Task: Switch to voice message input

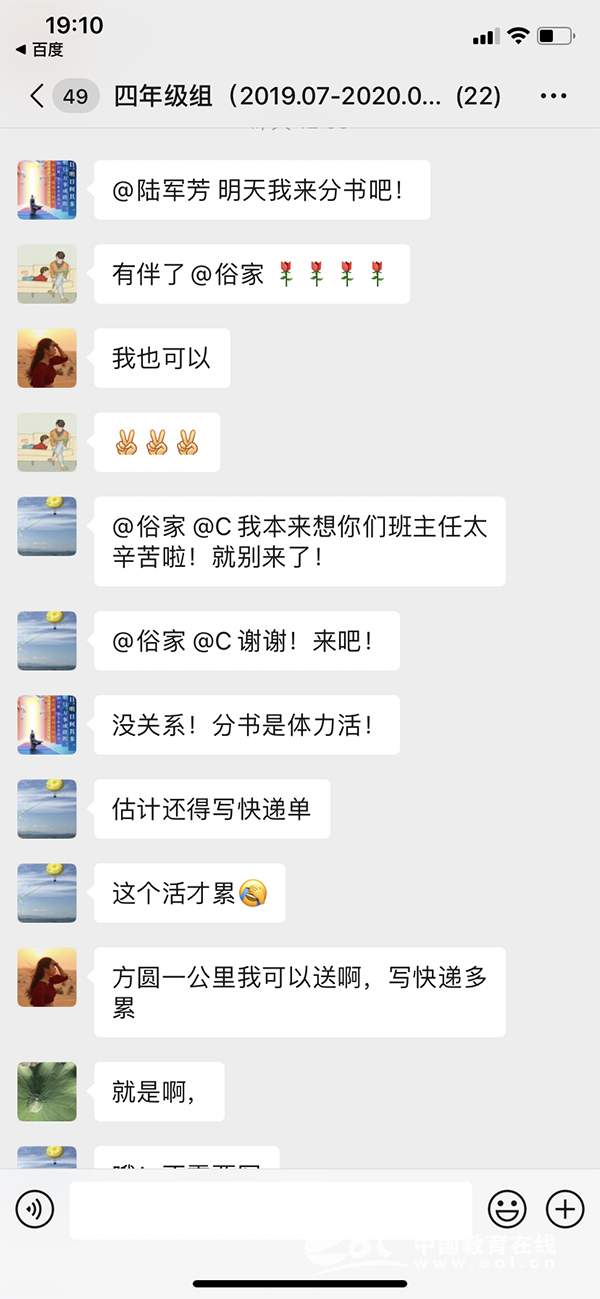Action: (35, 1210)
